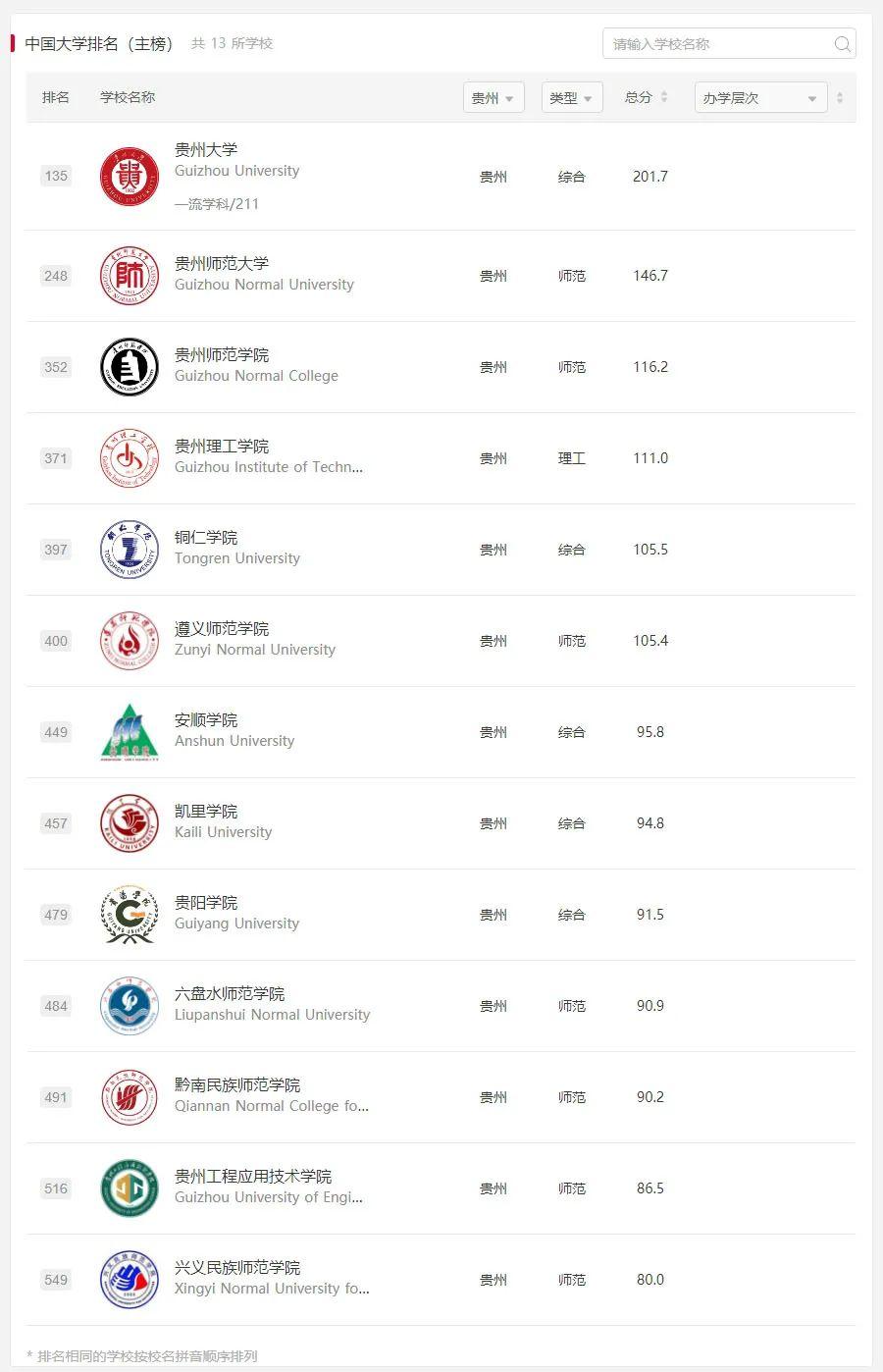Open the 兴义民族师范学院 row
883x1372 pixels.
pyautogui.click(x=237, y=1268)
